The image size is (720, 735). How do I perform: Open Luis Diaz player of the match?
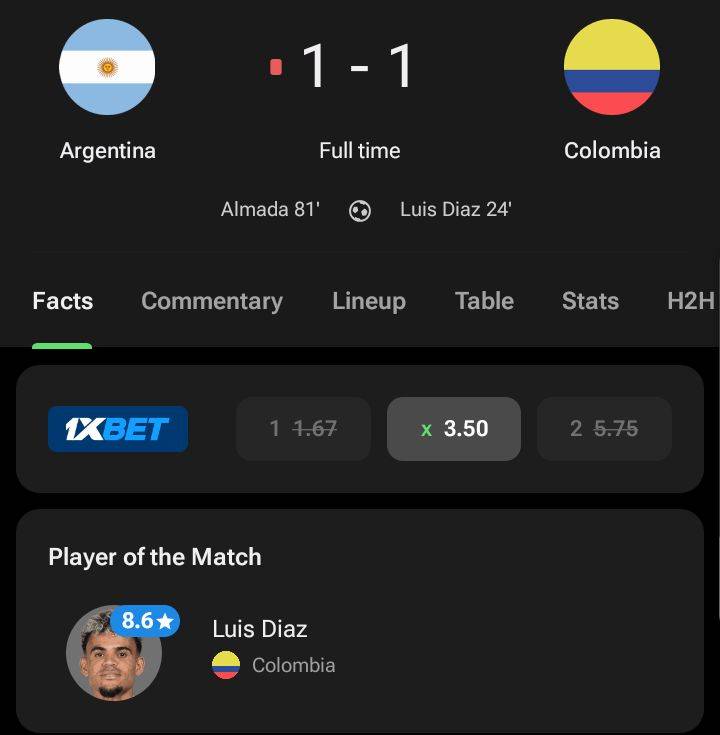259,629
